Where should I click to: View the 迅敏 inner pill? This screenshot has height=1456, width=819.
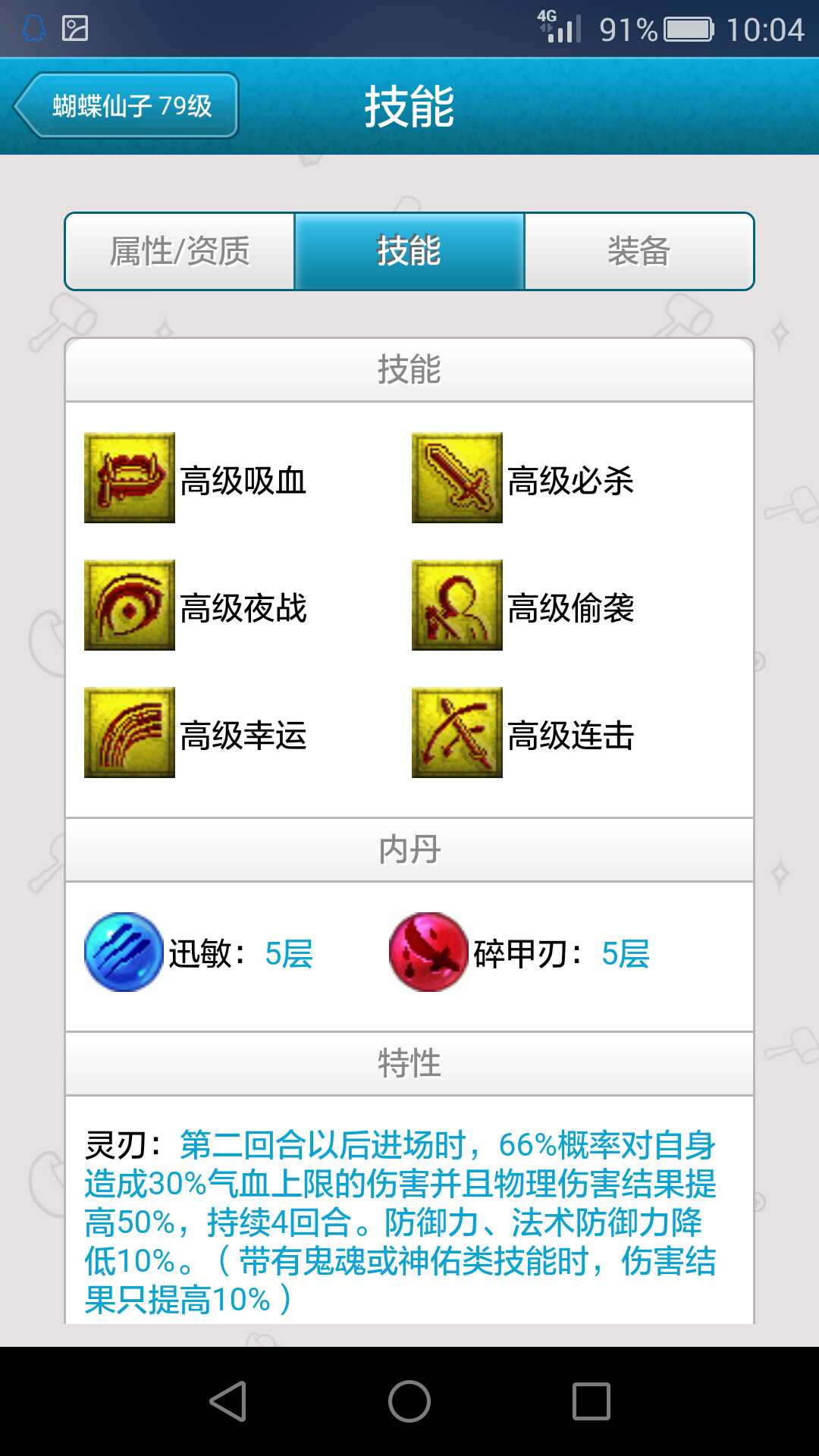pyautogui.click(x=124, y=952)
